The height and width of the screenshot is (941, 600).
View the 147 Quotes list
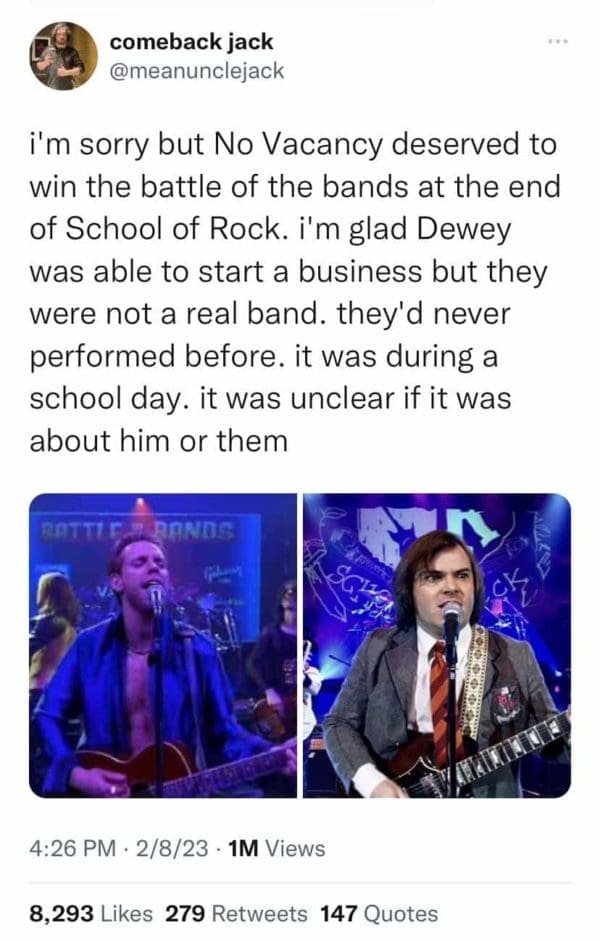[379, 913]
